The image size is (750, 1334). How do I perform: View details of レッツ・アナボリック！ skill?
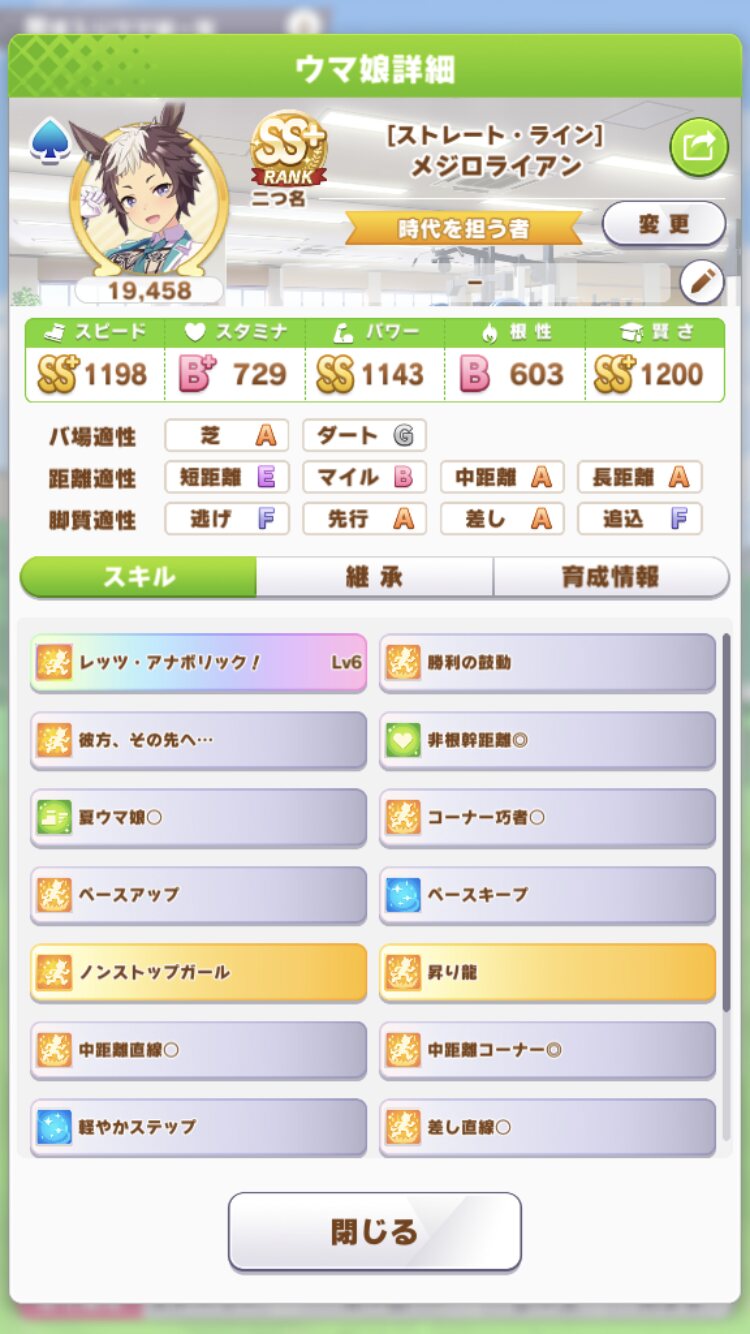click(x=198, y=662)
